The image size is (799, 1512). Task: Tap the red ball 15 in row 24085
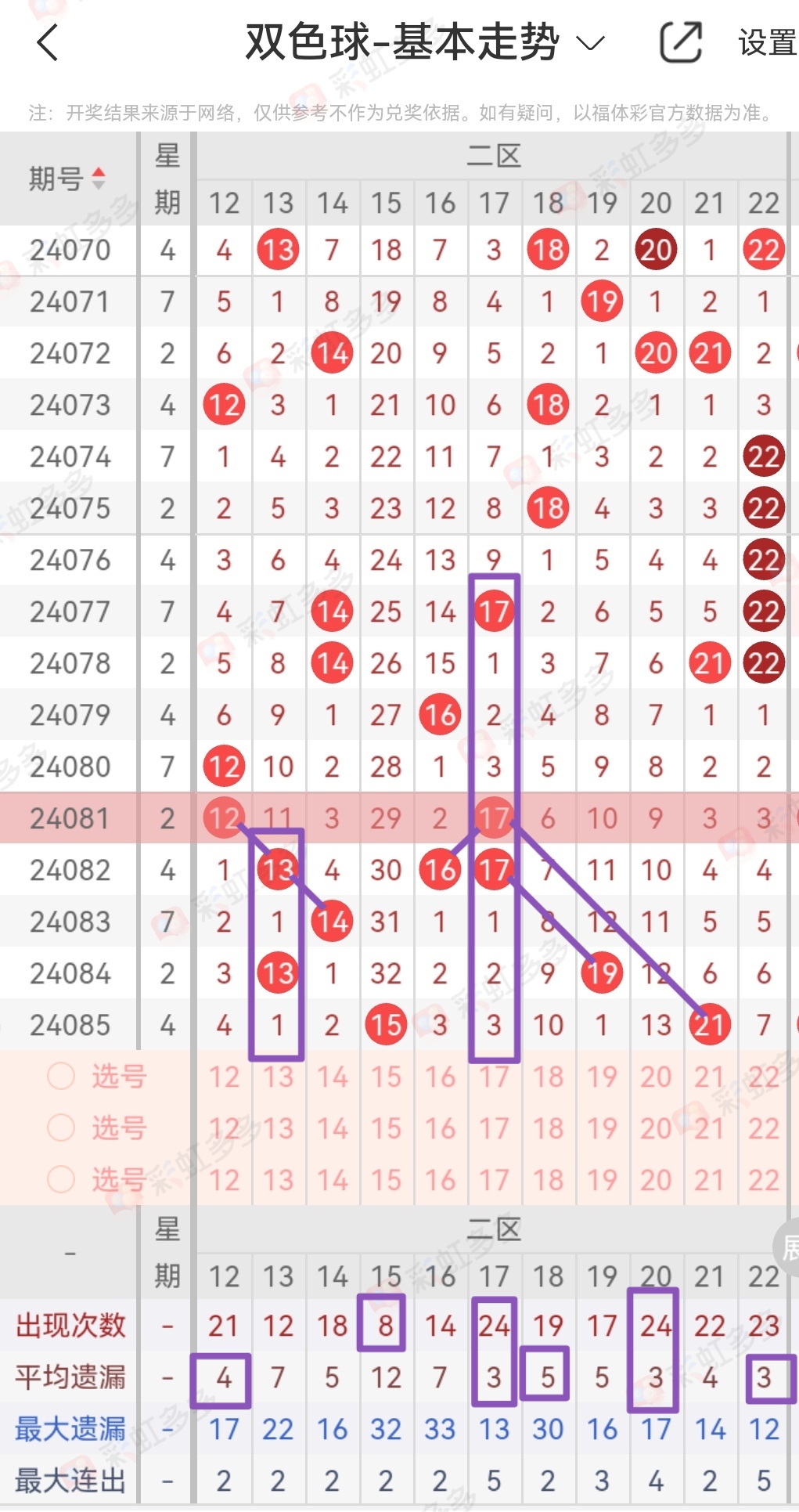point(385,1024)
